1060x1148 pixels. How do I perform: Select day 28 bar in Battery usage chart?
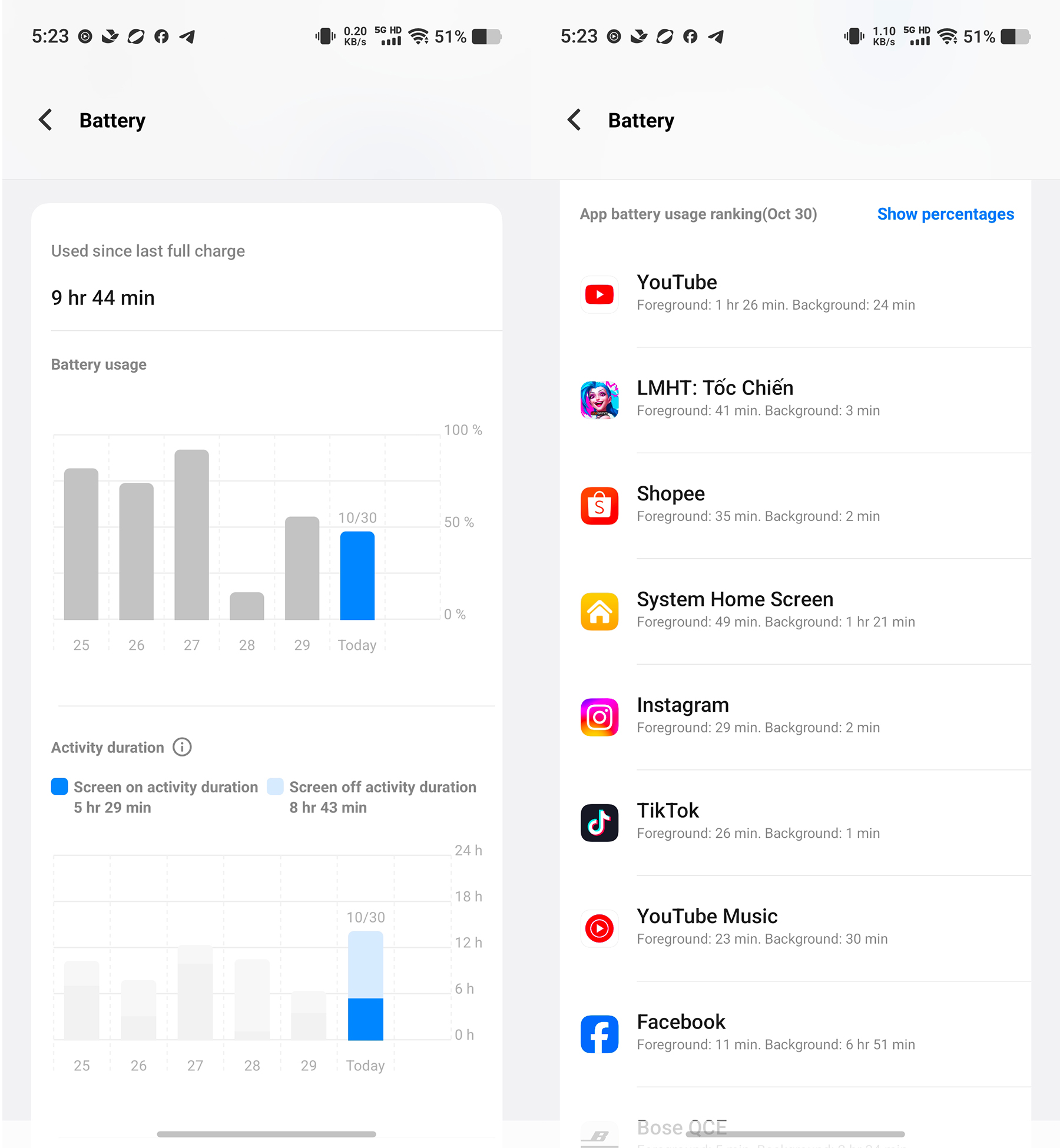[247, 606]
